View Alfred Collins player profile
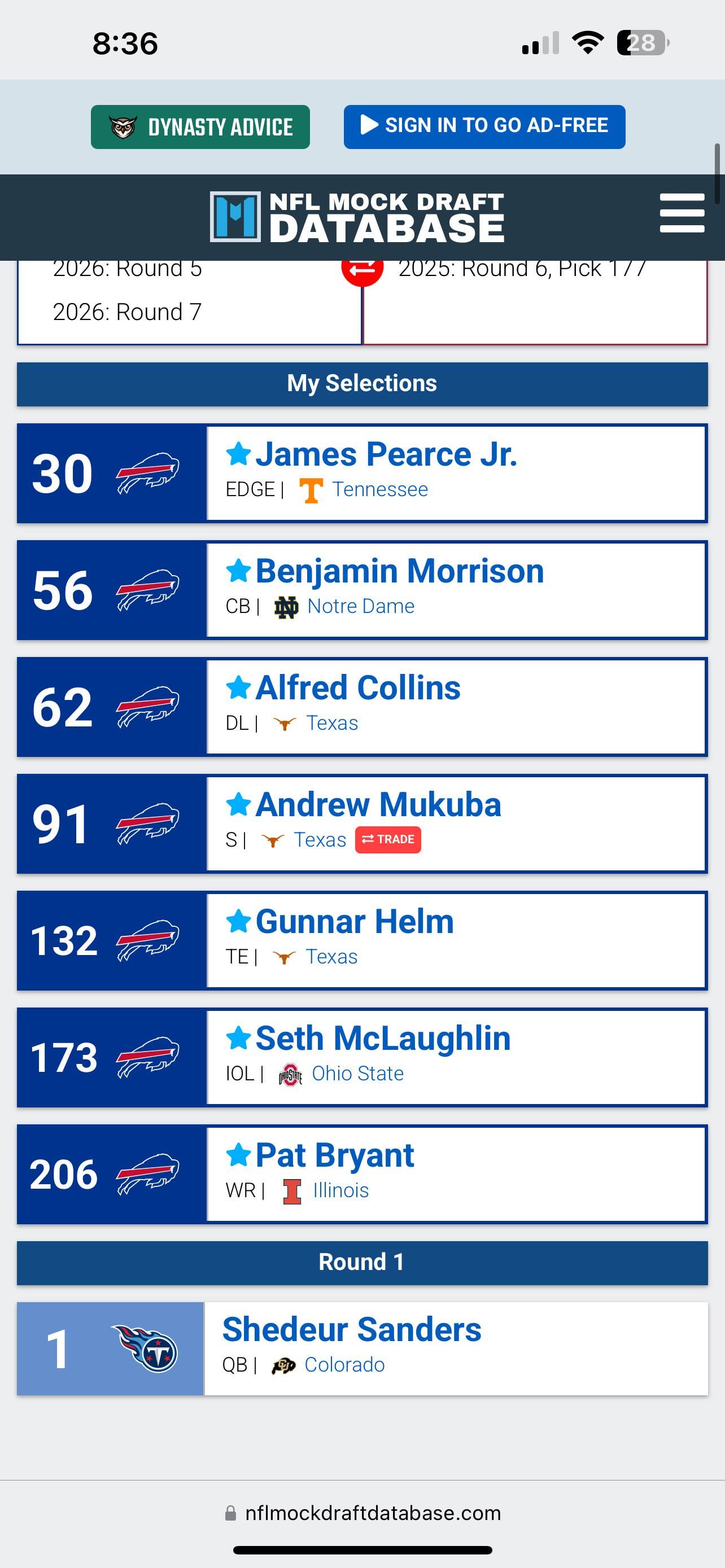 357,689
